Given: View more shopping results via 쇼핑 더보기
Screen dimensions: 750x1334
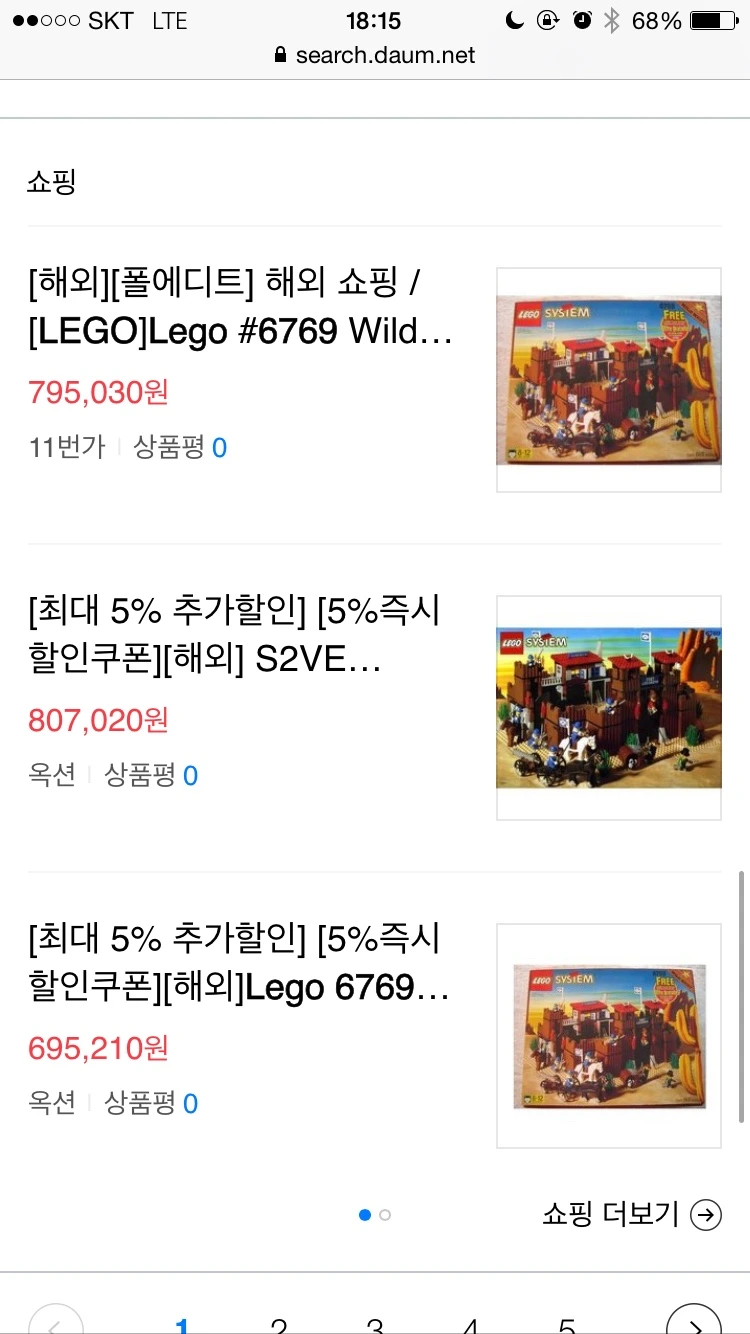Looking at the screenshot, I should [x=631, y=1215].
